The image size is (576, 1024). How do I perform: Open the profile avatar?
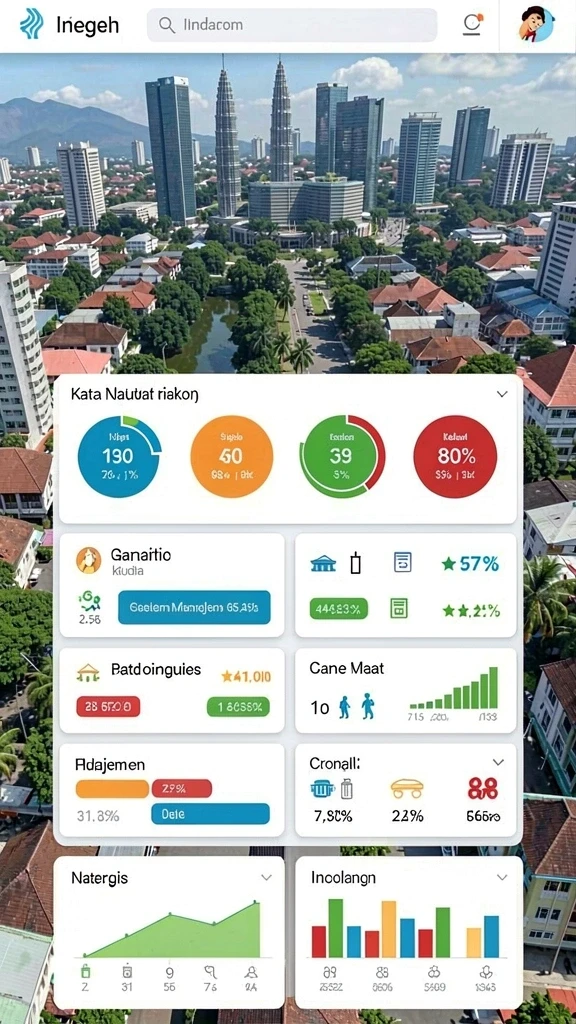pyautogui.click(x=536, y=24)
